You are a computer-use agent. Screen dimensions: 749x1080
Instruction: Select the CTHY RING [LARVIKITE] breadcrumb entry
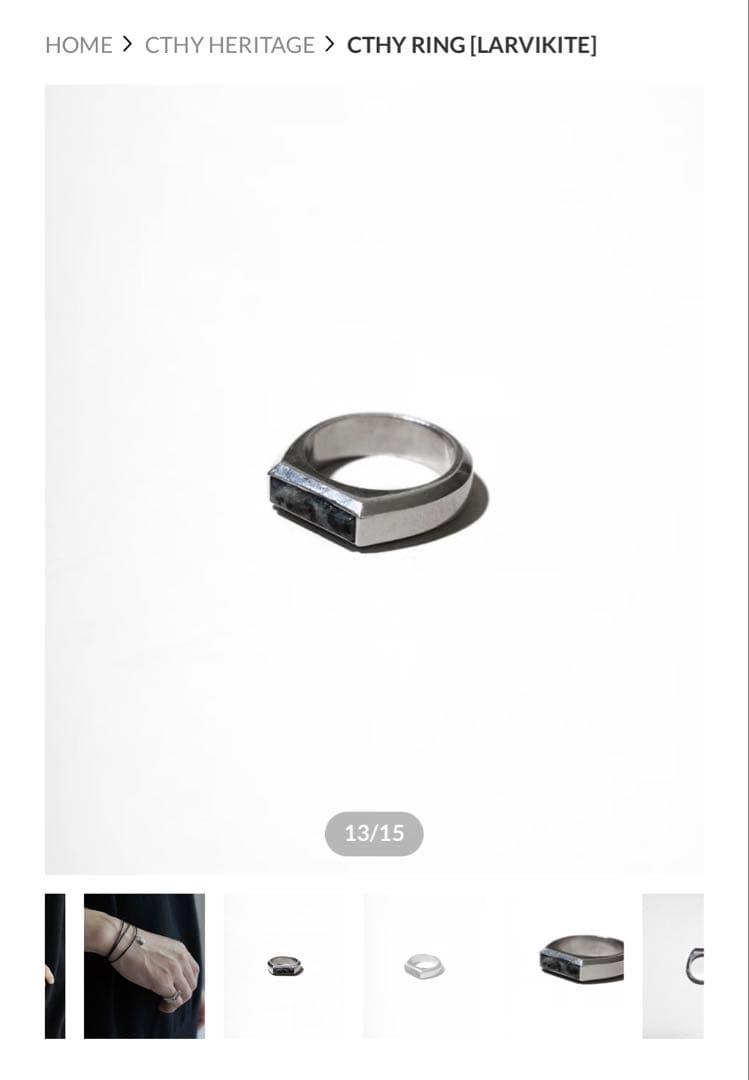coord(471,45)
